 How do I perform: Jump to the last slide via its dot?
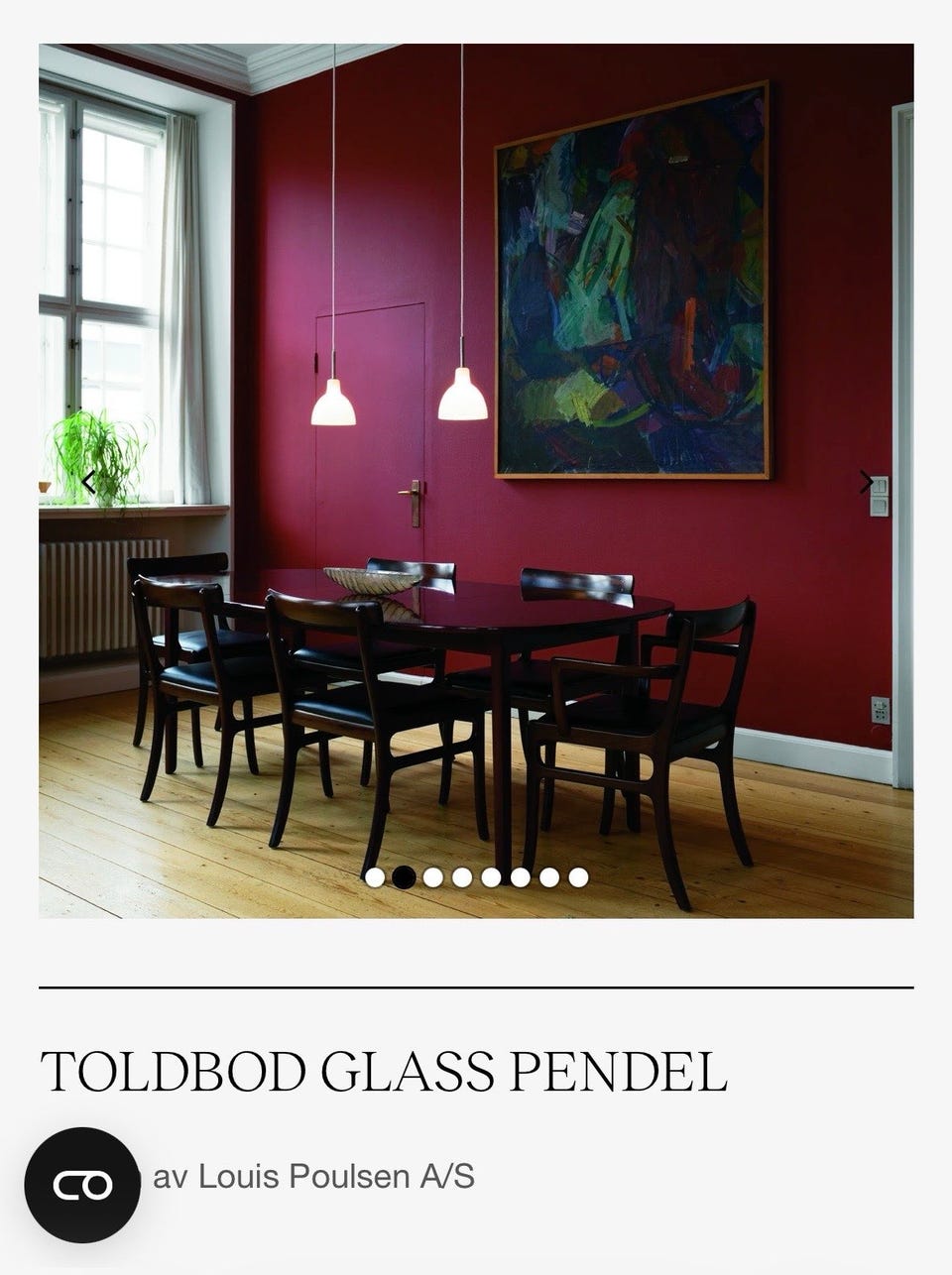pos(578,875)
